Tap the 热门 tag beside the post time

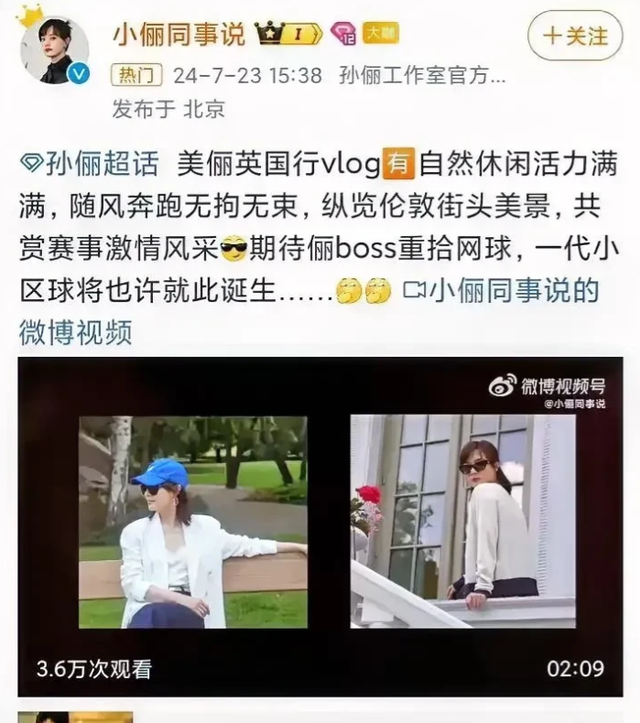[136, 75]
